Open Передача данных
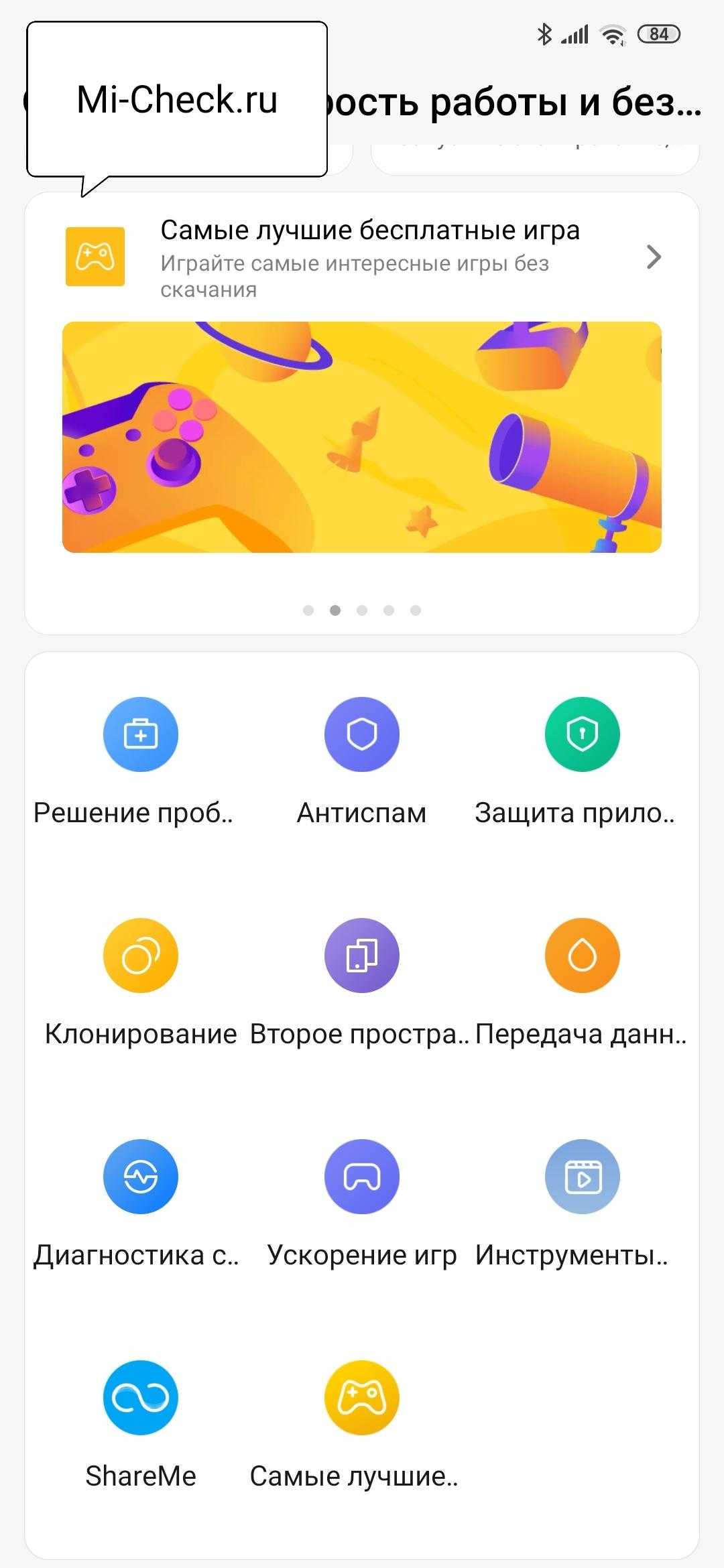This screenshot has width=724, height=1568. pos(582,956)
